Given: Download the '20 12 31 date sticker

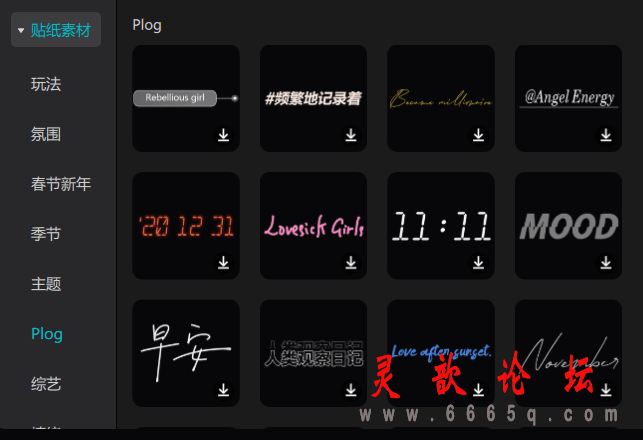Looking at the screenshot, I should 224,262.
